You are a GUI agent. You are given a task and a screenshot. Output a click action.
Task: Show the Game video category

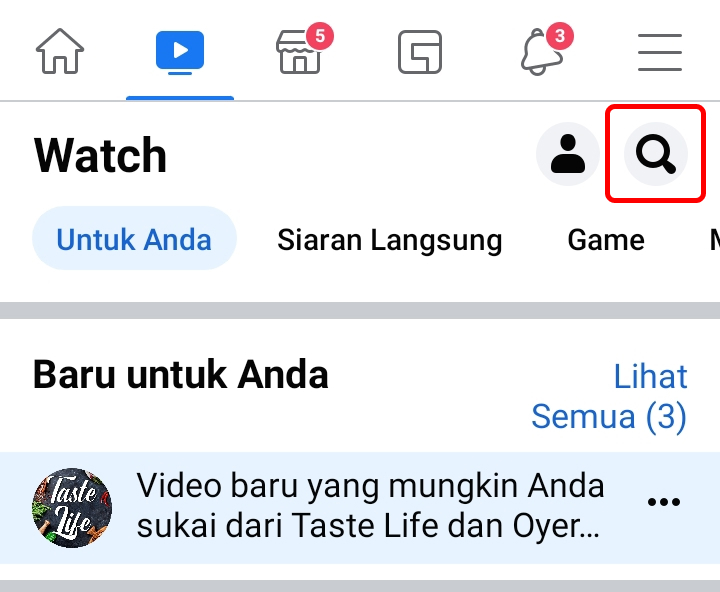click(x=606, y=240)
